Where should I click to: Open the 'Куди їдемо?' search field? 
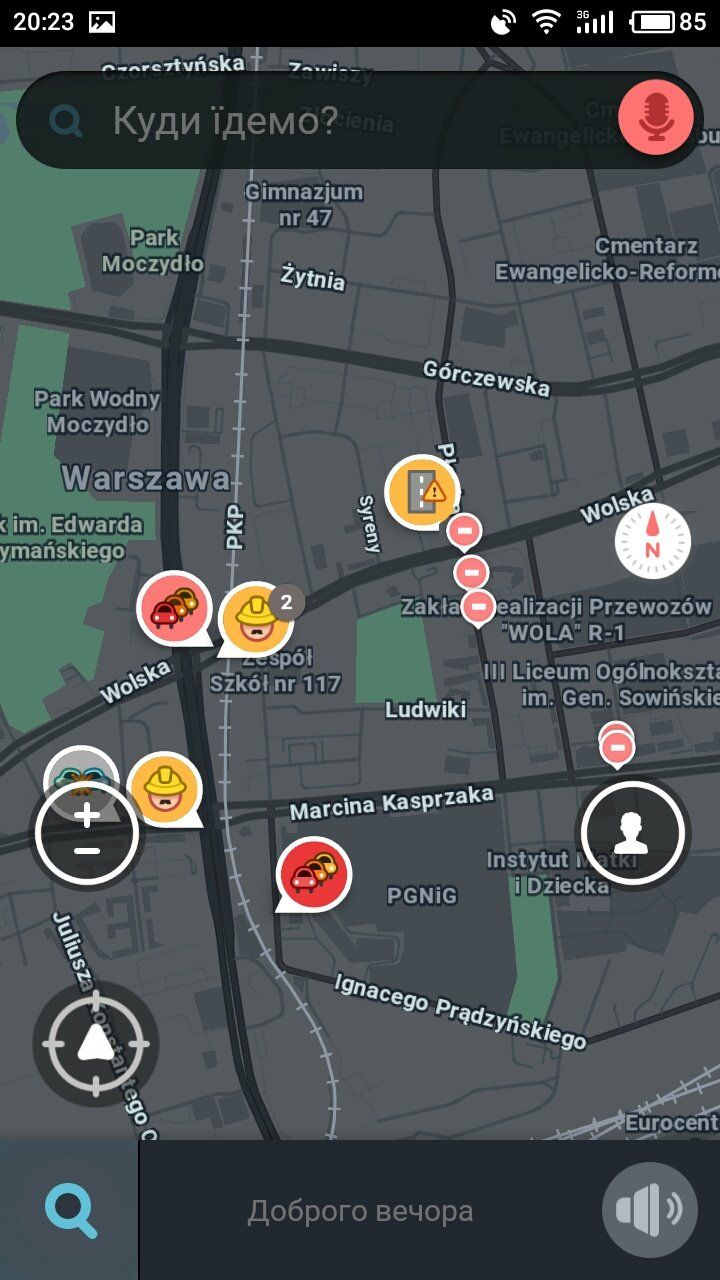[300, 121]
